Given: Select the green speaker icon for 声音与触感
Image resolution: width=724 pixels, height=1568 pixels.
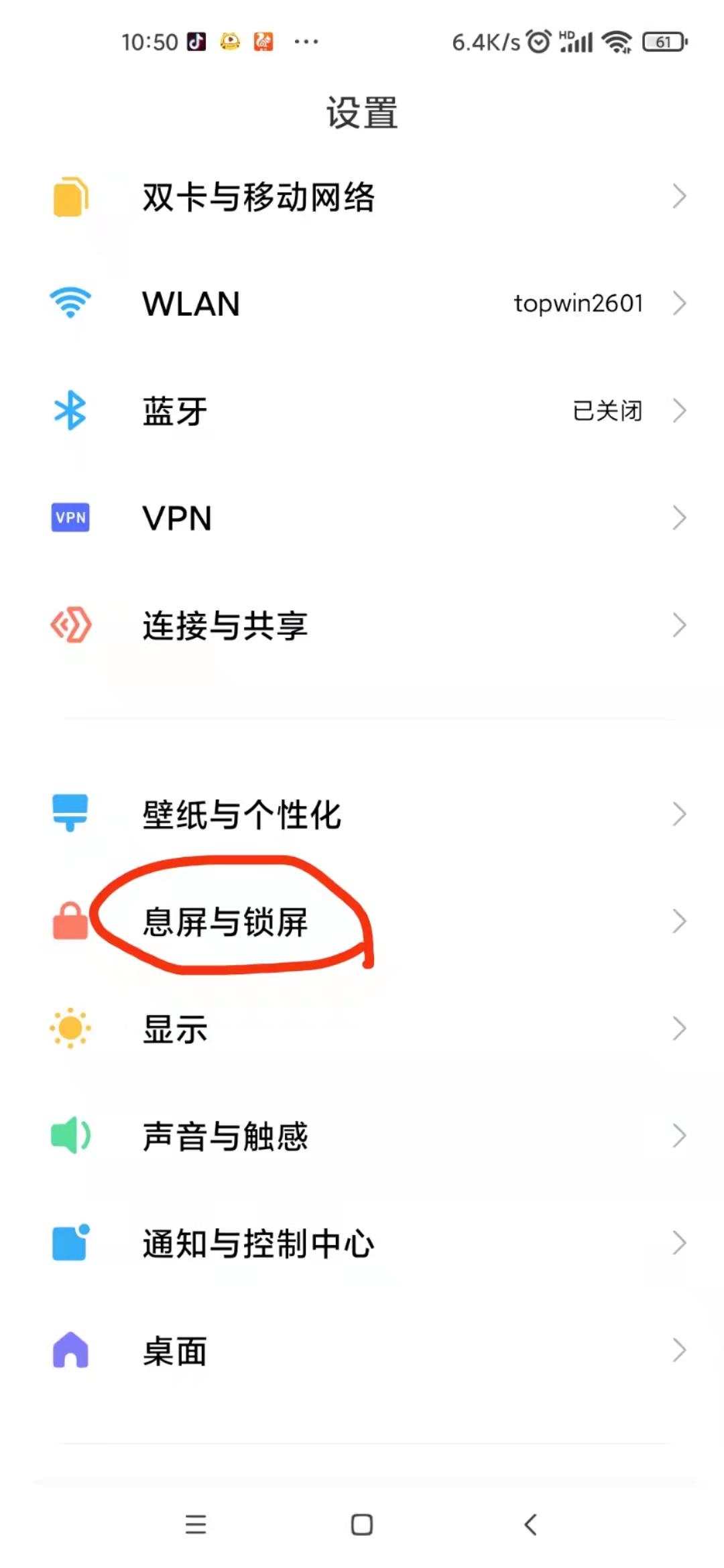Looking at the screenshot, I should [x=70, y=1136].
